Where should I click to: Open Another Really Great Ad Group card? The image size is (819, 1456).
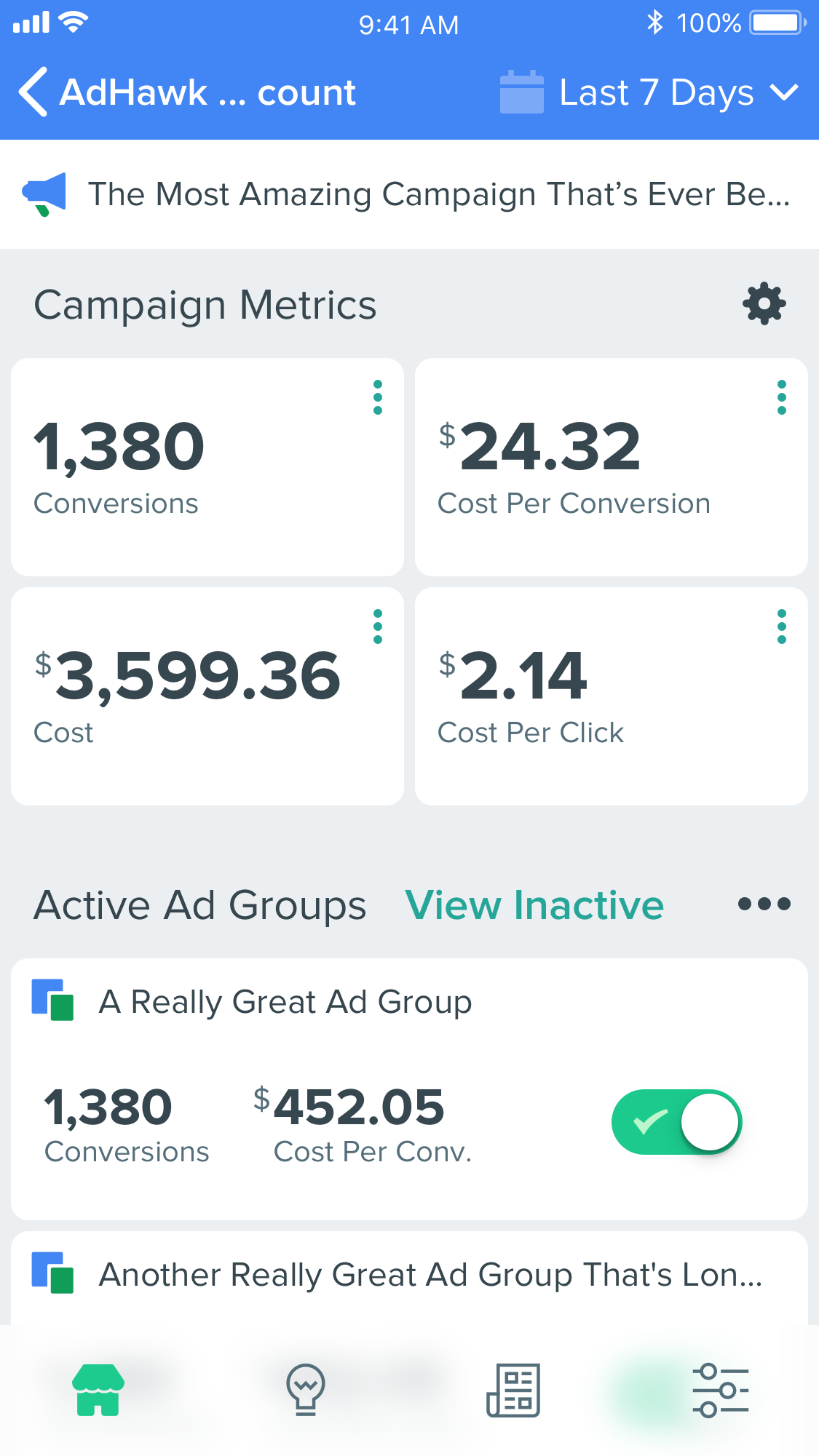click(x=430, y=1275)
